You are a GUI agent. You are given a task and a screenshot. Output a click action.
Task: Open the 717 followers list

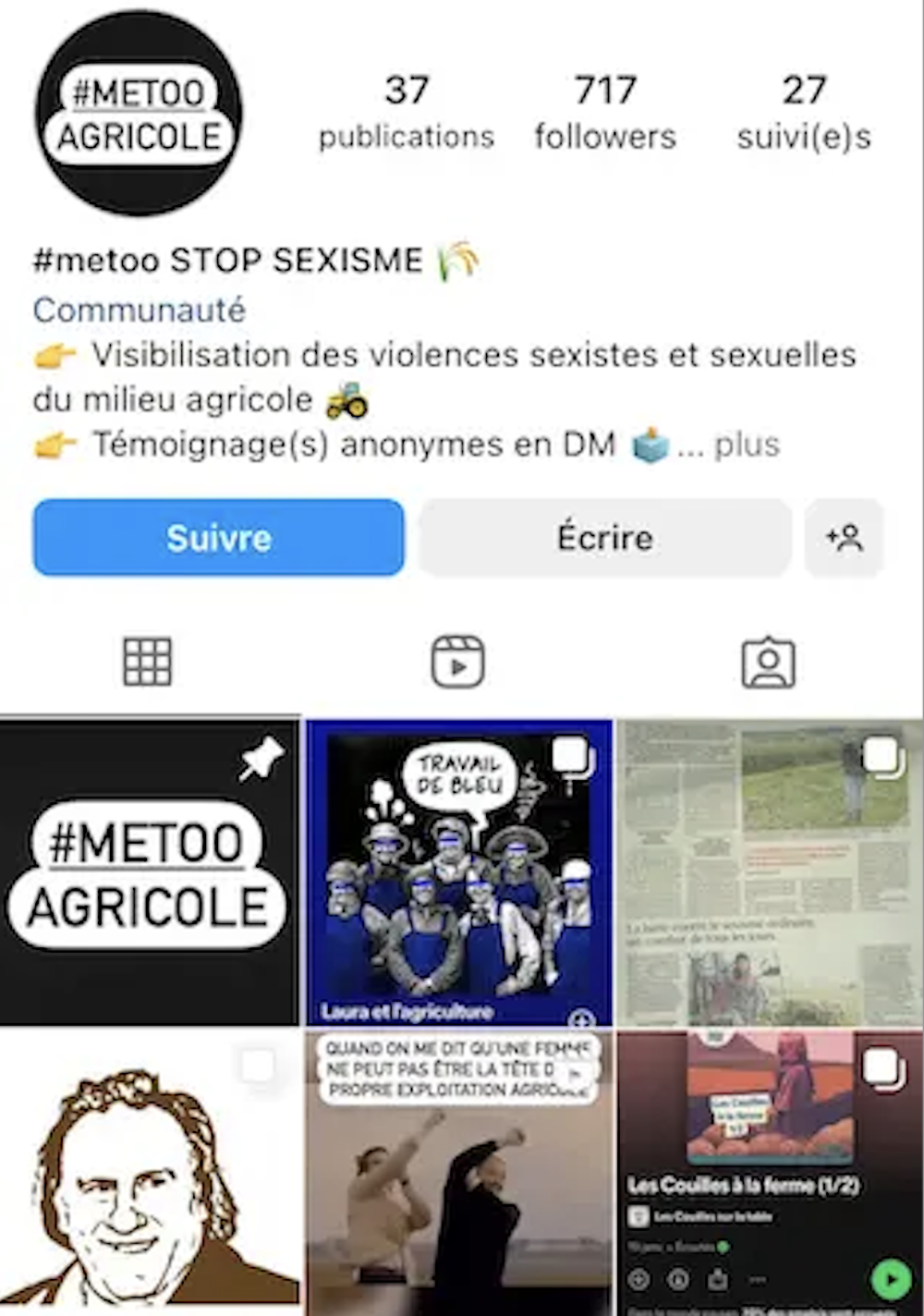coord(605,113)
